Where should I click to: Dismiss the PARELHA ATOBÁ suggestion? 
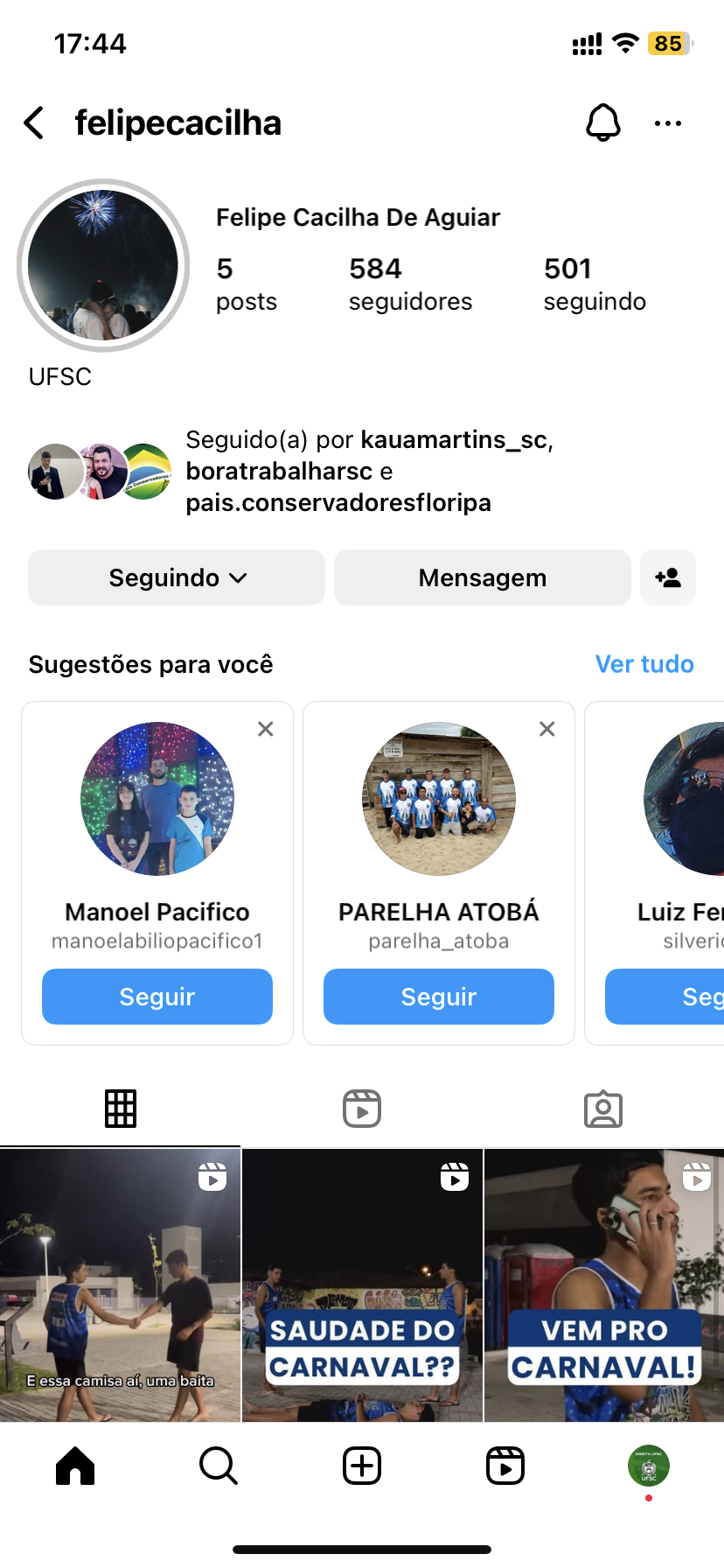547,729
